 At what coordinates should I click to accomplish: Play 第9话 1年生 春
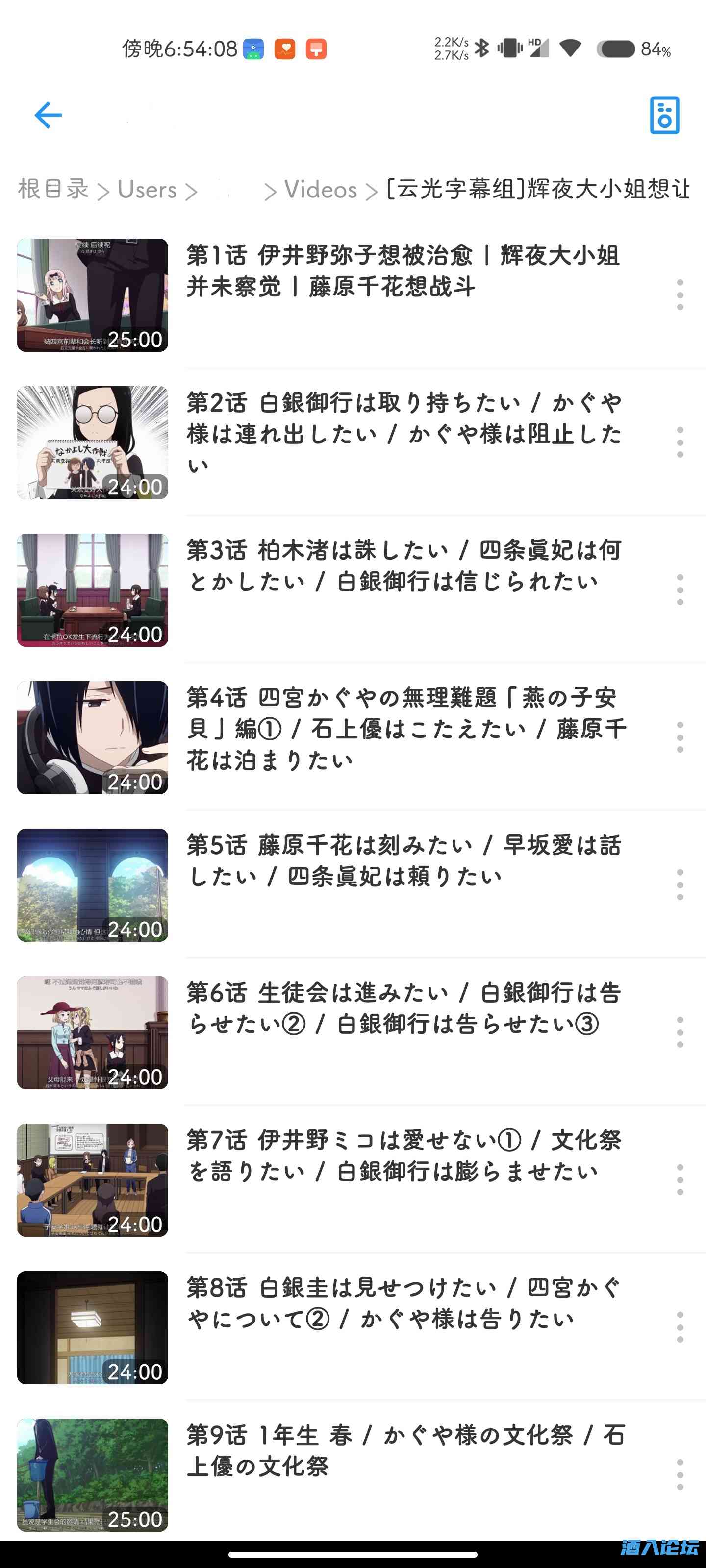coord(402,1450)
